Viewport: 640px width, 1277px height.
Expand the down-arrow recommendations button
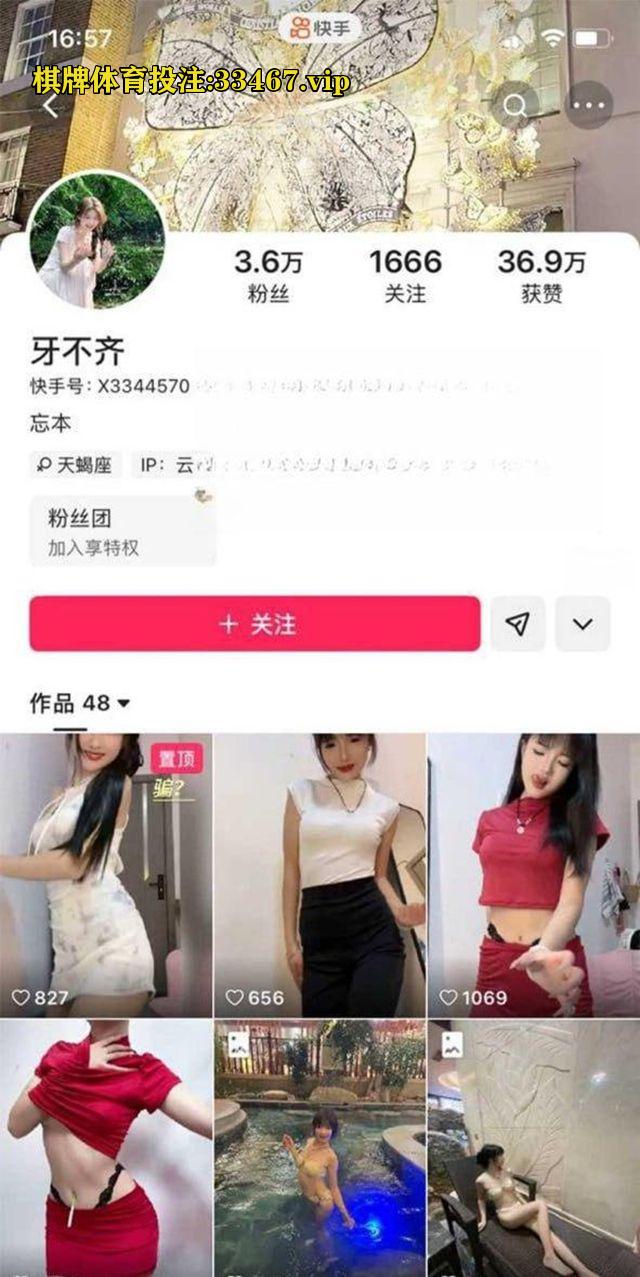coord(582,624)
